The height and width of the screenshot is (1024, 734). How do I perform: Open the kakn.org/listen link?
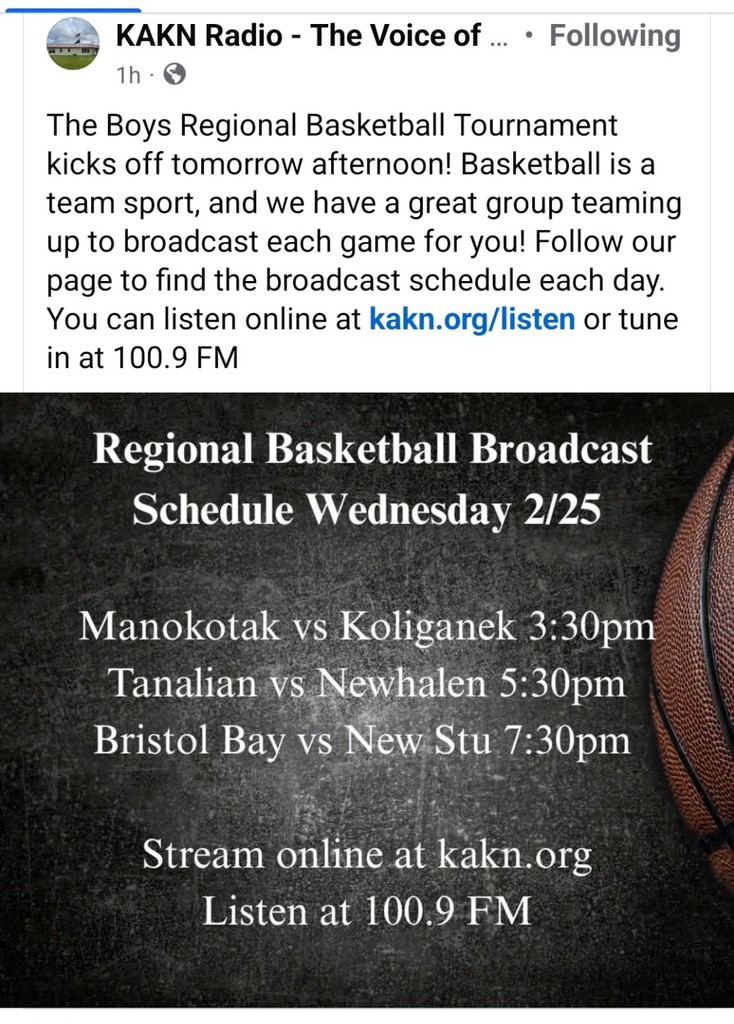point(470,319)
